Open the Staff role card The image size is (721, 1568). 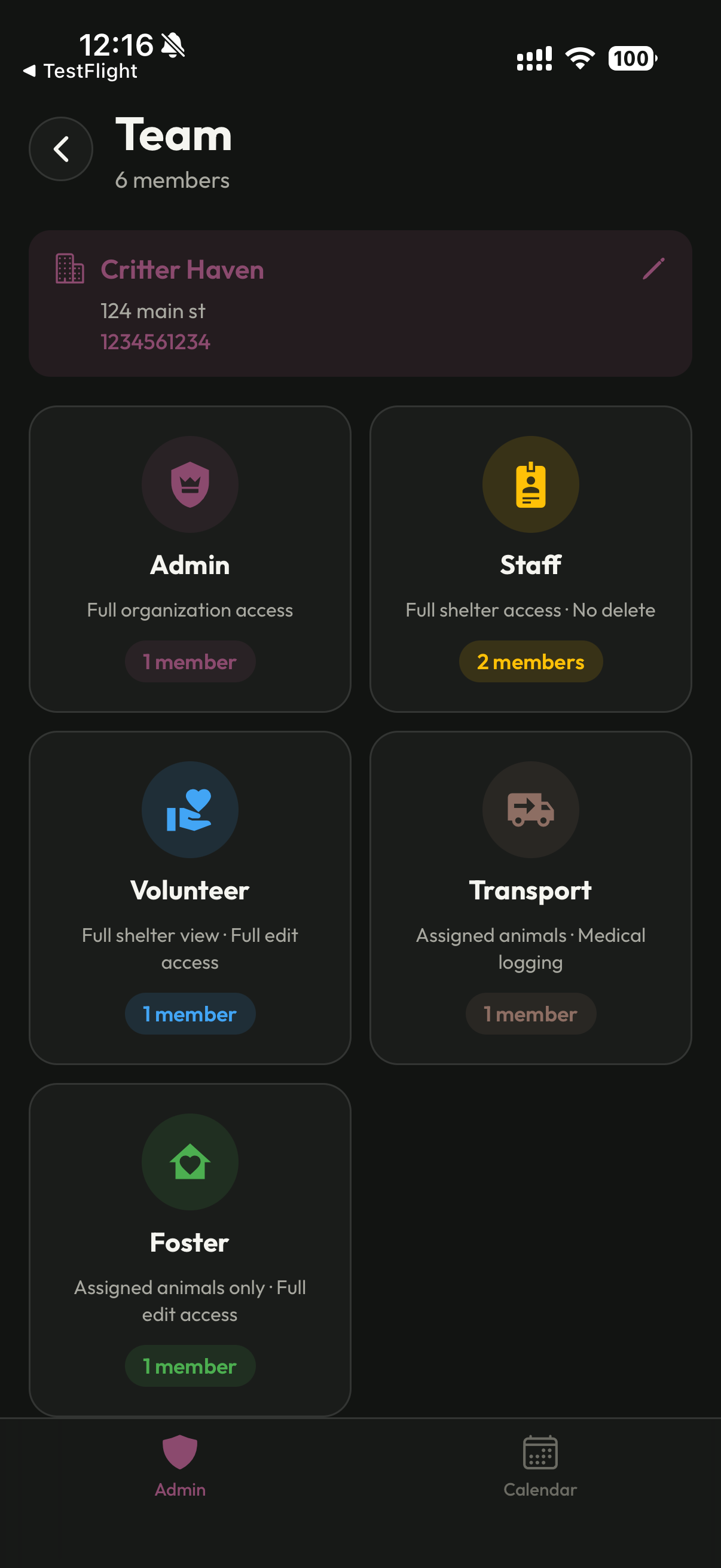(530, 560)
